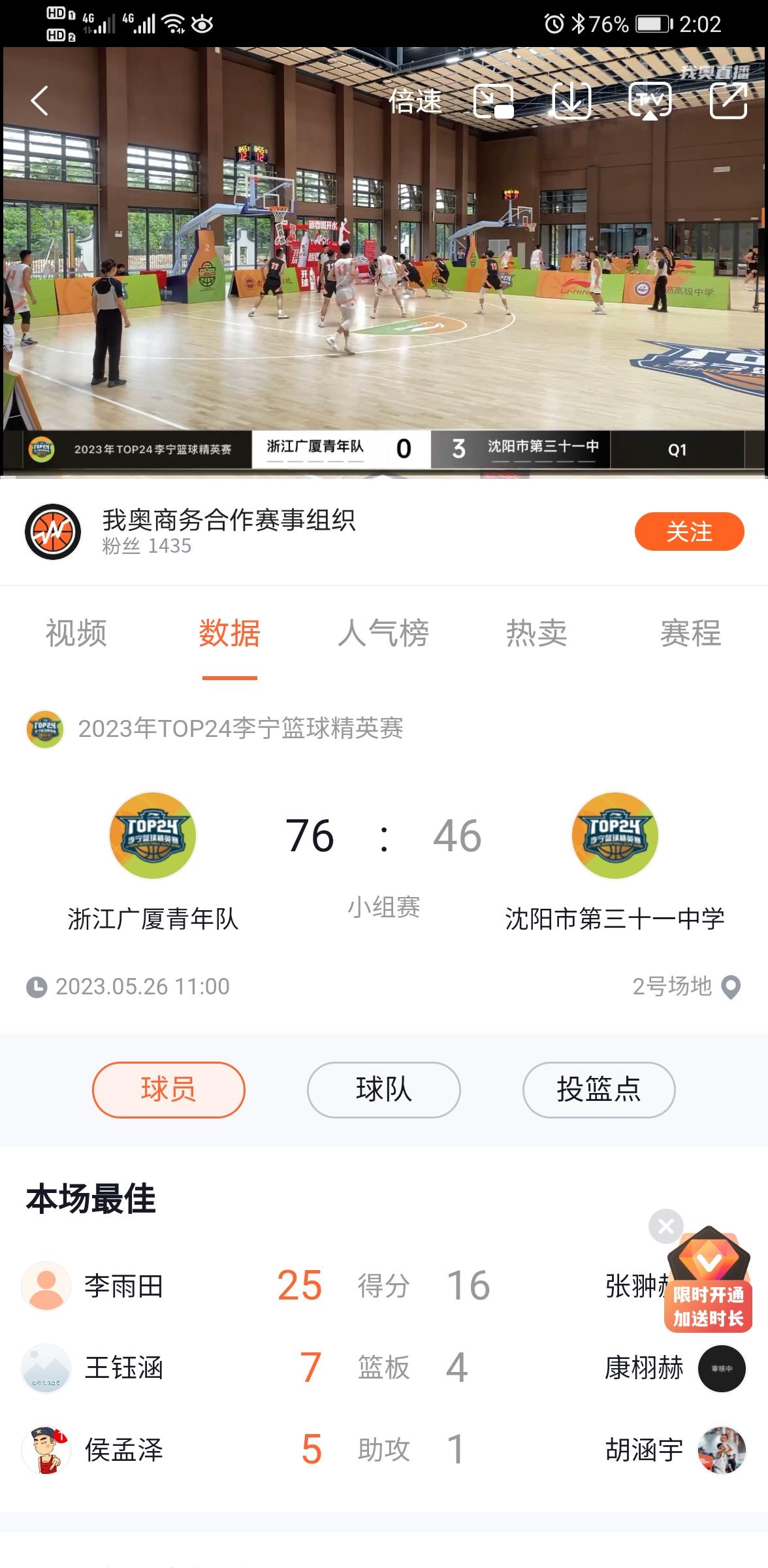The height and width of the screenshot is (1568, 768).
Task: Open the 我奥商务合作赛事组织 profile avatar
Action: pyautogui.click(x=53, y=532)
